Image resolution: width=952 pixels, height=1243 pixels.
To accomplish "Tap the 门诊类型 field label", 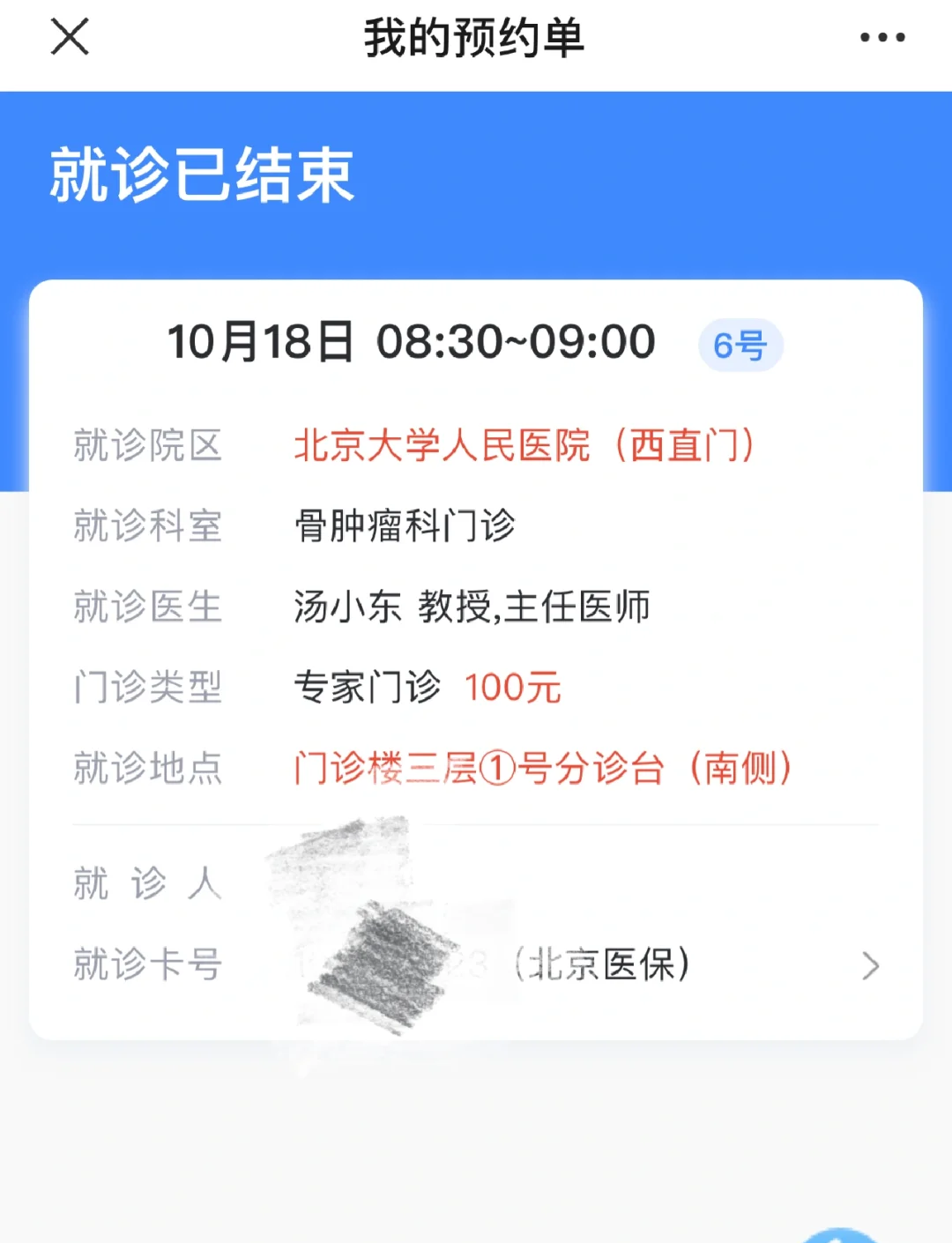I will click(x=147, y=688).
